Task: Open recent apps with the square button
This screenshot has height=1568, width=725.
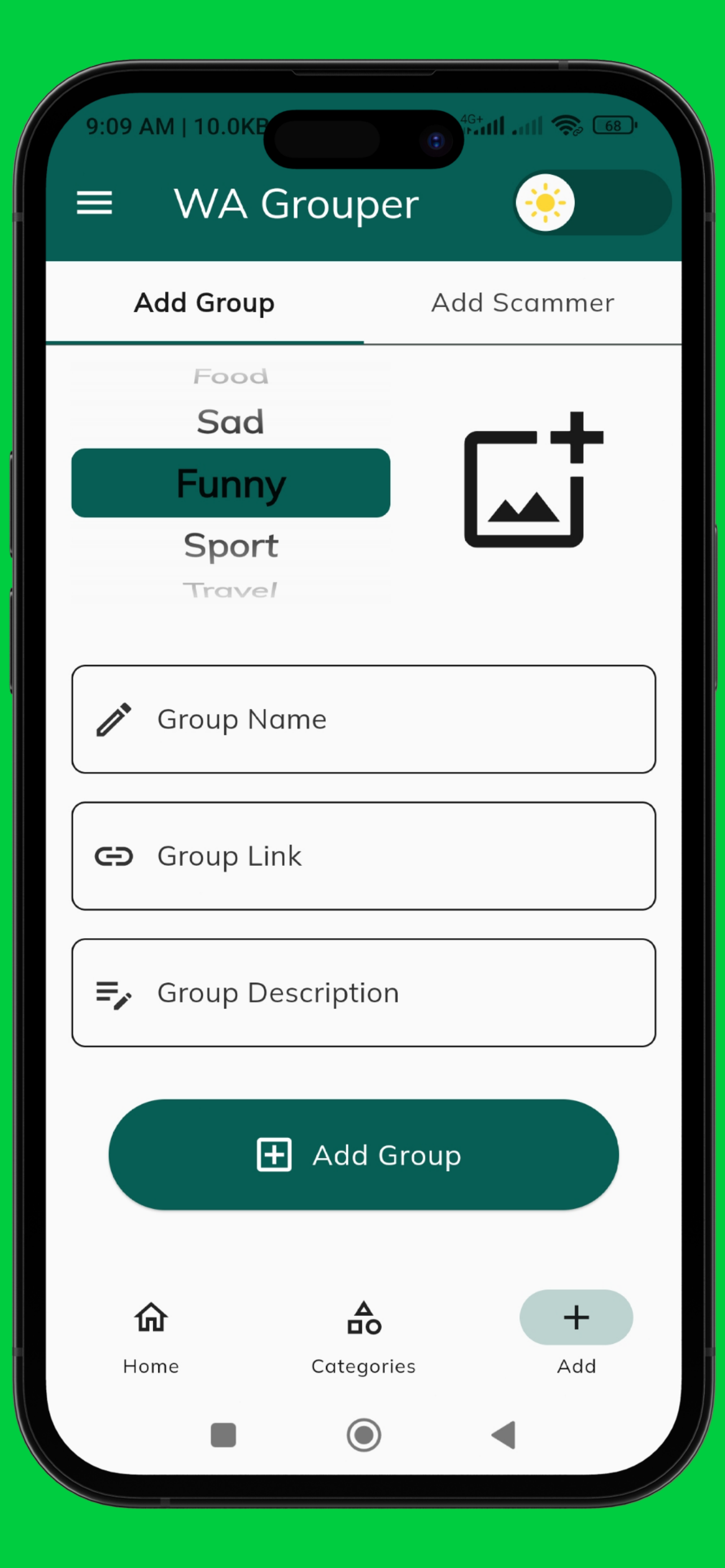Action: pyautogui.click(x=224, y=1435)
